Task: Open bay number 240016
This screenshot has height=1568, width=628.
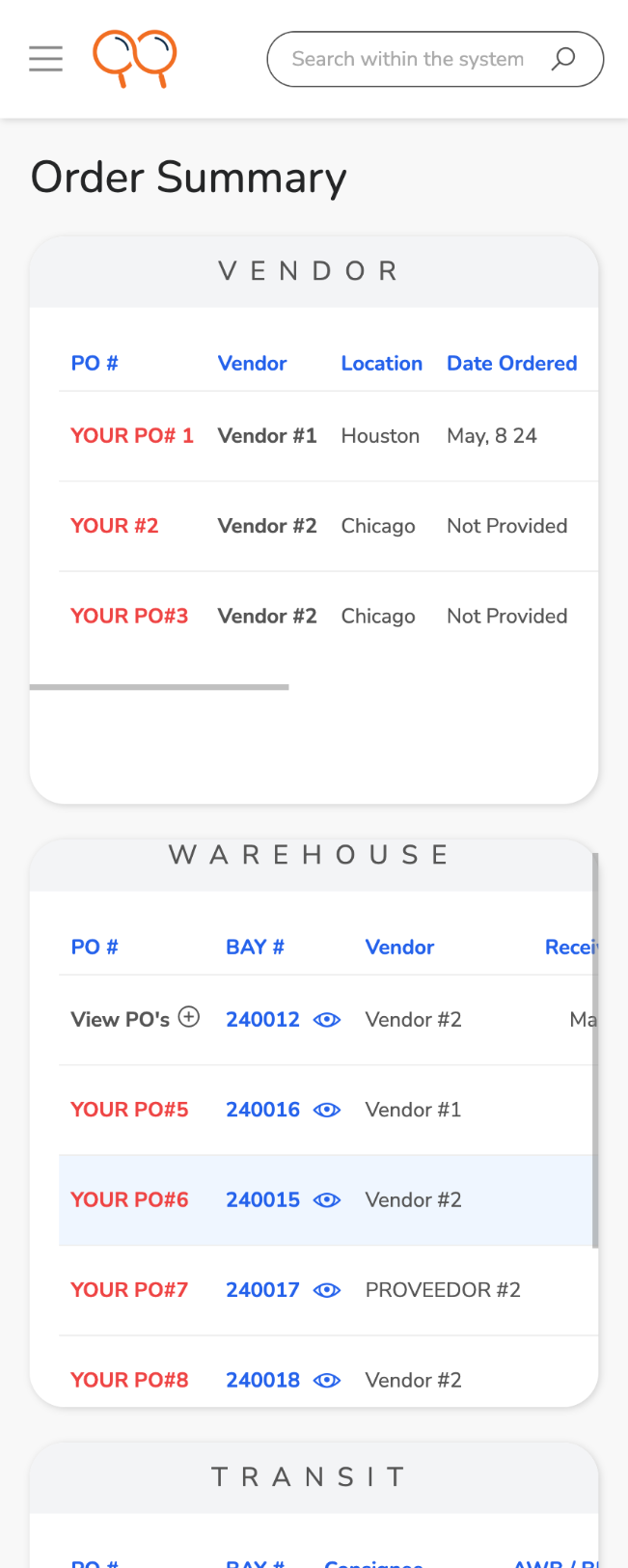Action: 262,1110
